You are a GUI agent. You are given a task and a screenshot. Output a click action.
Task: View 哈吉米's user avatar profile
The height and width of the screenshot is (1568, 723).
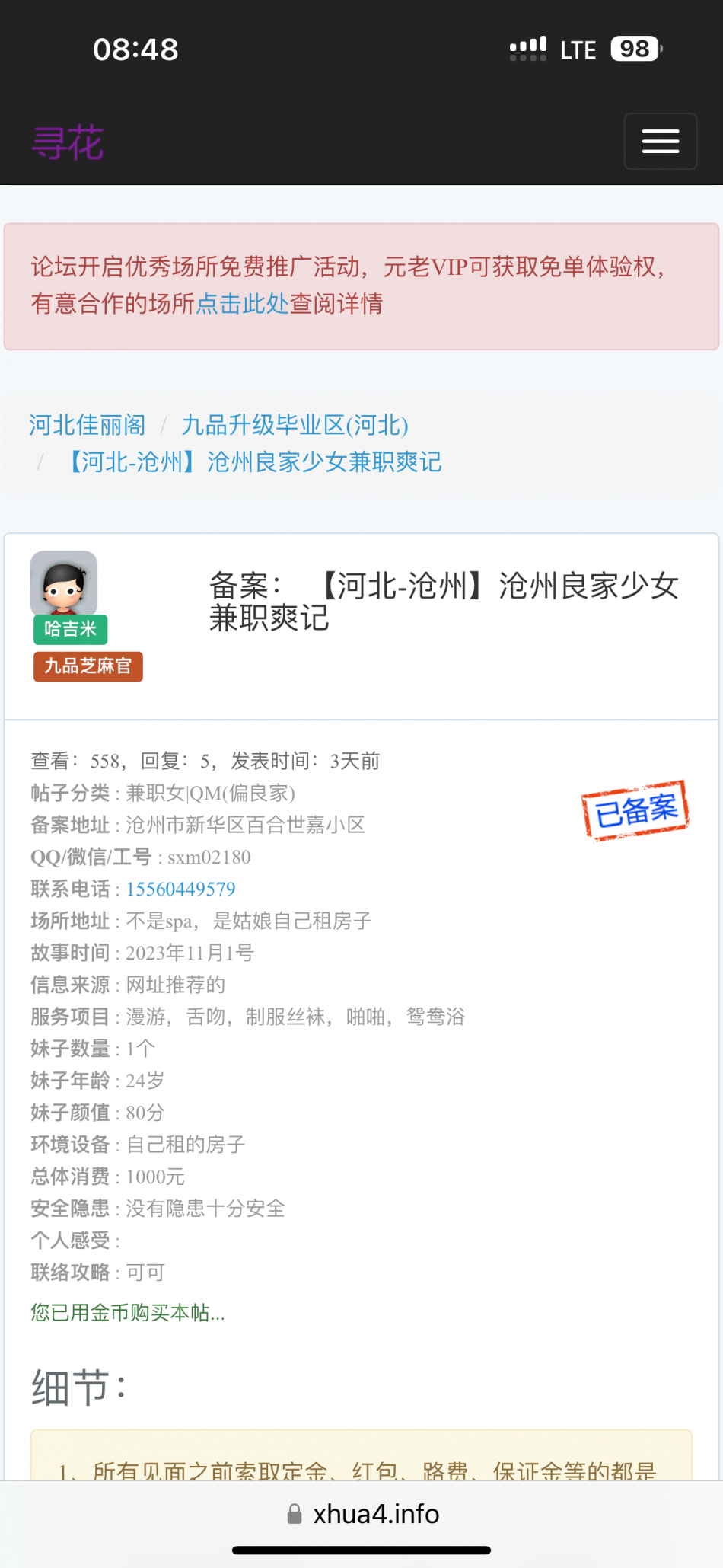click(x=64, y=583)
